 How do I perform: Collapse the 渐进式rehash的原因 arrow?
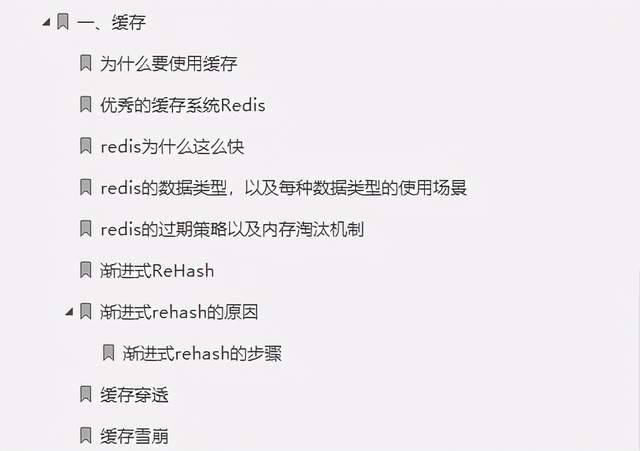(69, 312)
